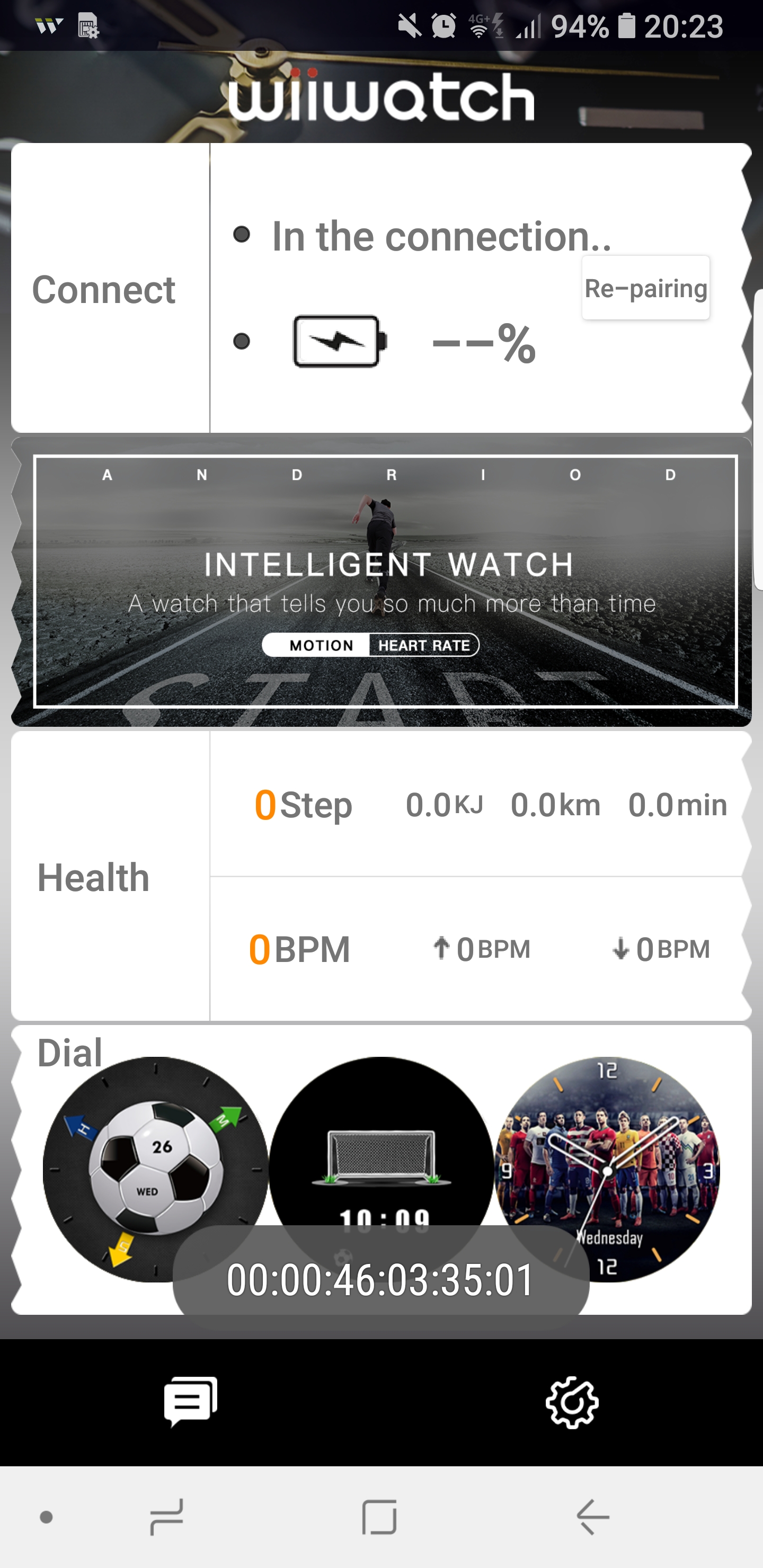Open the settings gear icon
Viewport: 763px width, 1568px height.
(571, 1402)
